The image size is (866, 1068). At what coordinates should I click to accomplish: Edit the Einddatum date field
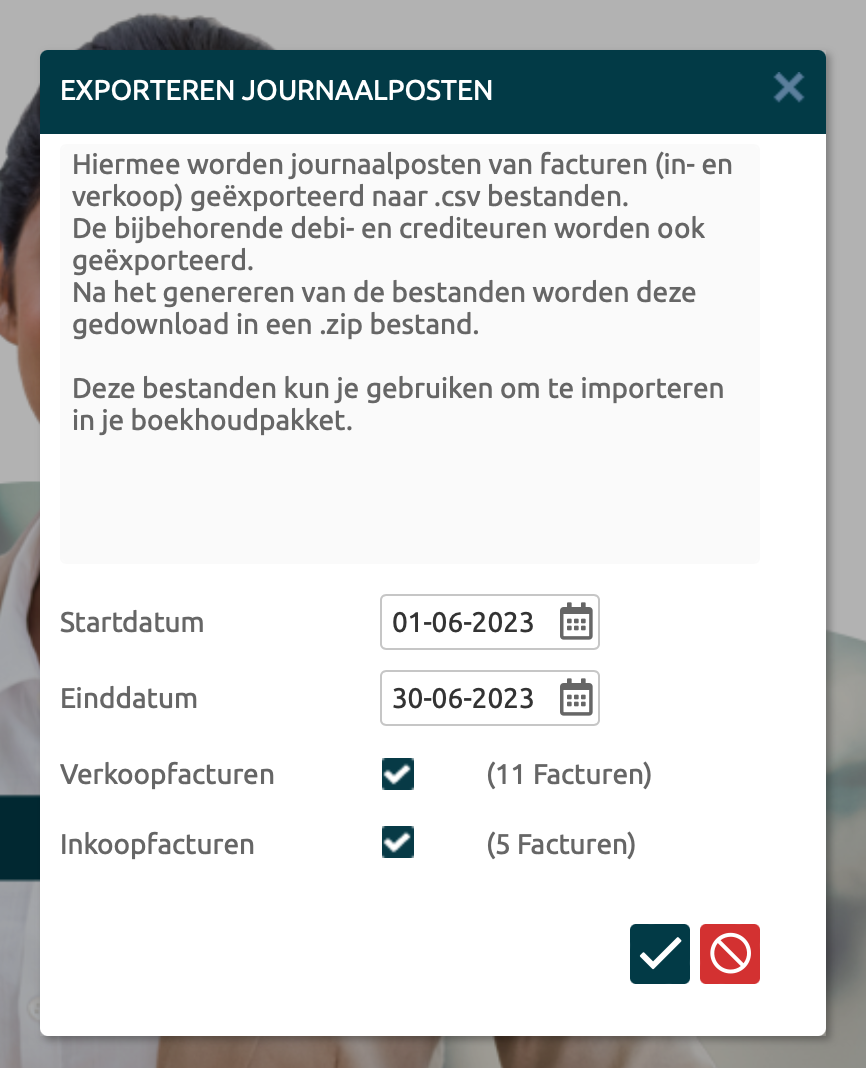(x=463, y=698)
